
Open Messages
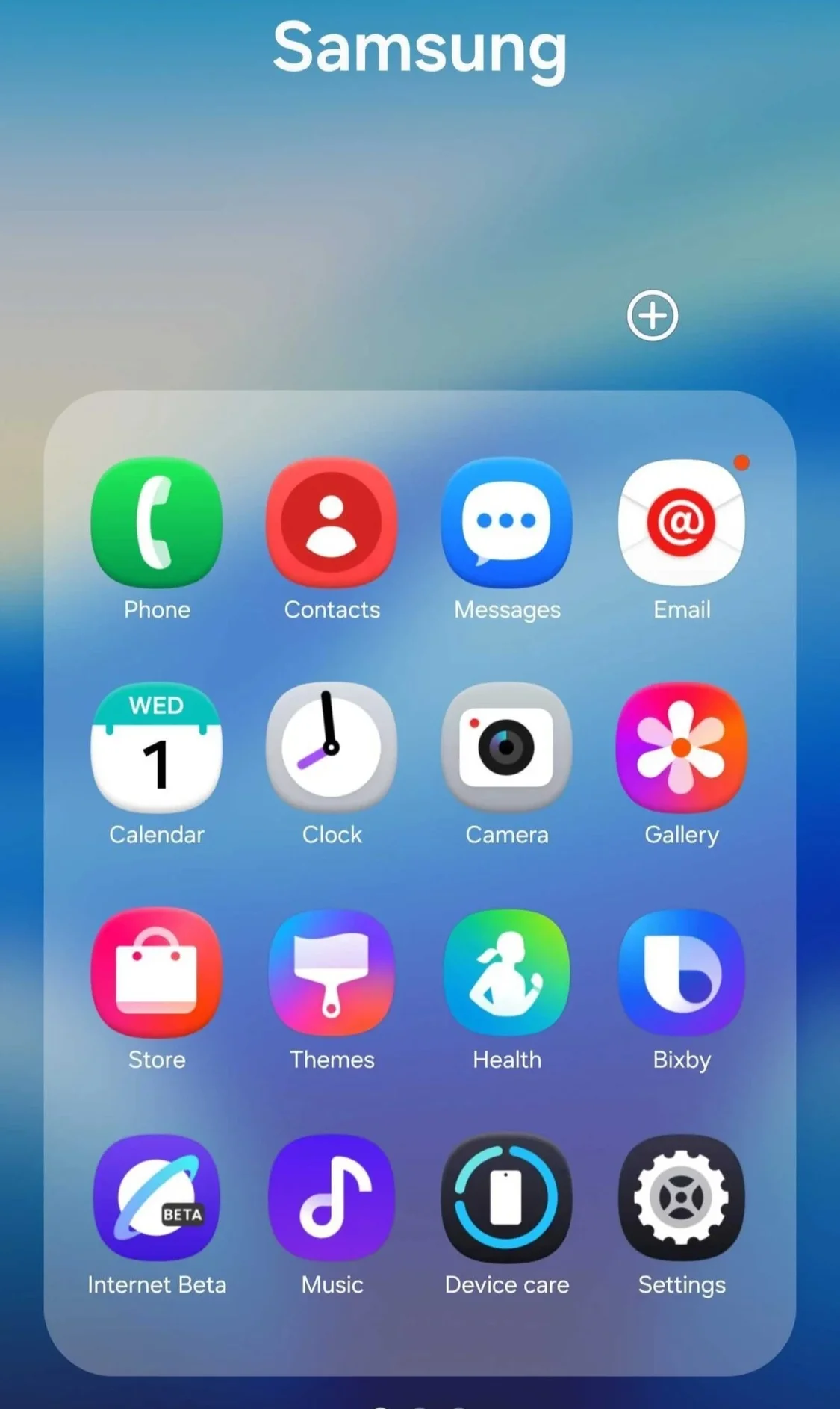click(x=506, y=523)
